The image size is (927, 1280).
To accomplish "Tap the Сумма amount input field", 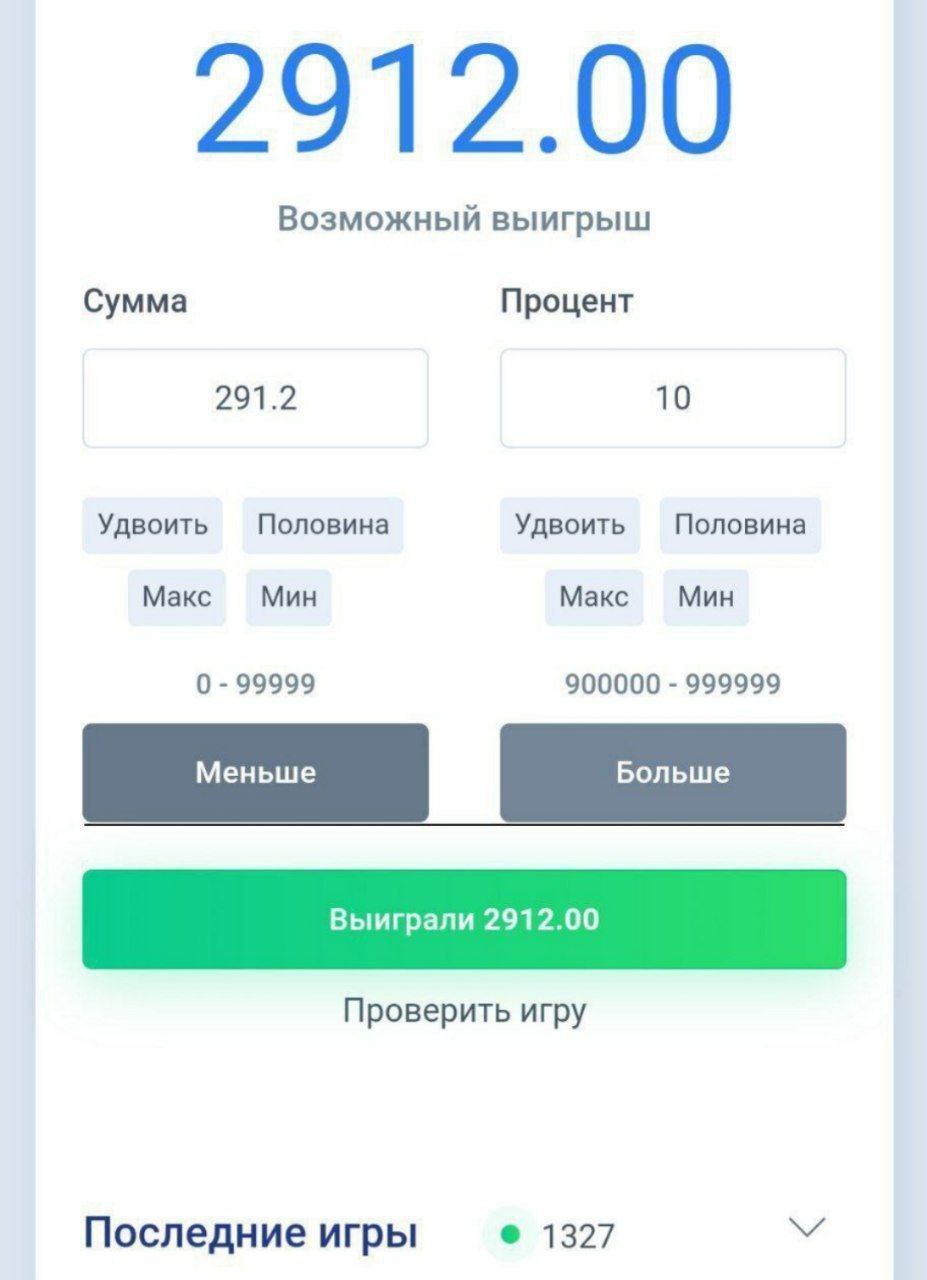I will pos(255,398).
